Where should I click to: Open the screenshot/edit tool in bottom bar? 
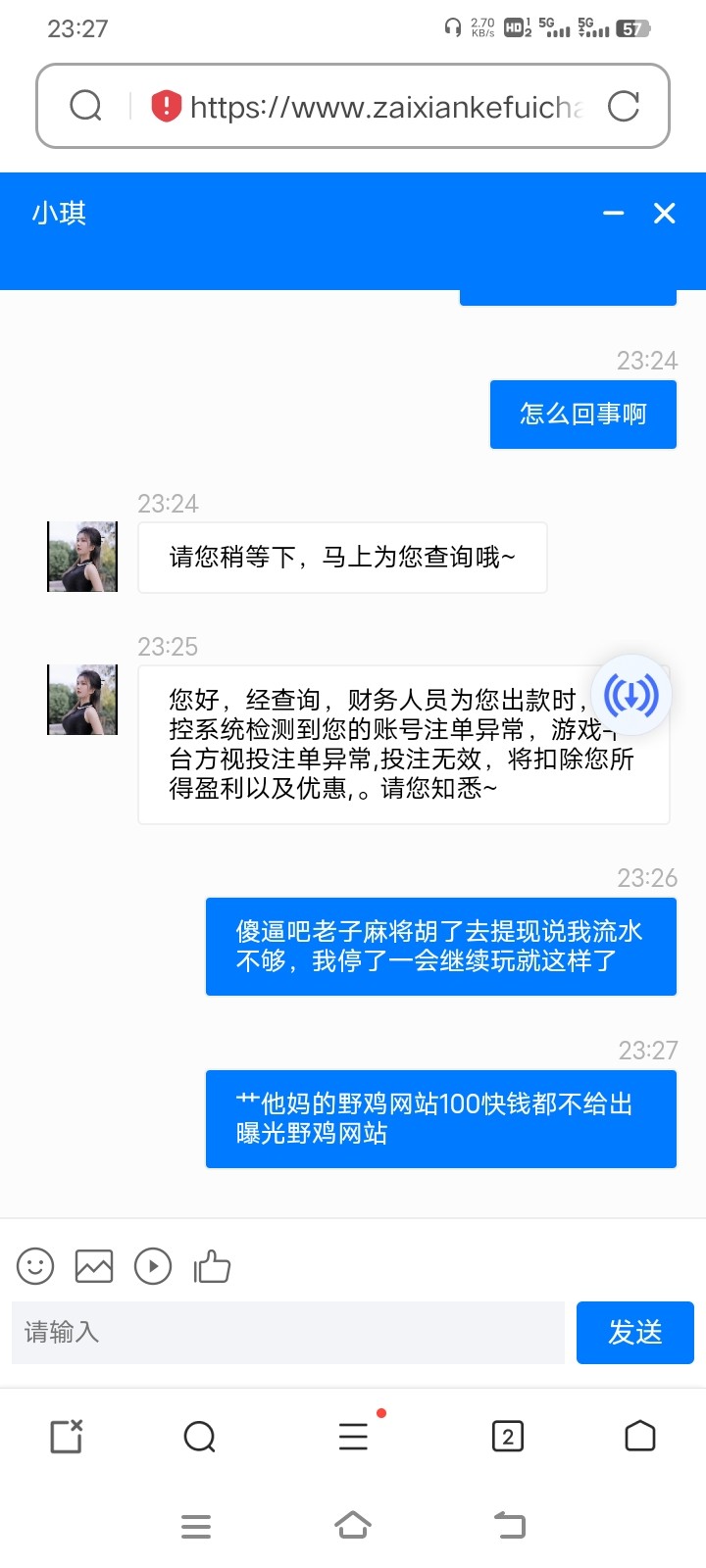[x=65, y=1438]
